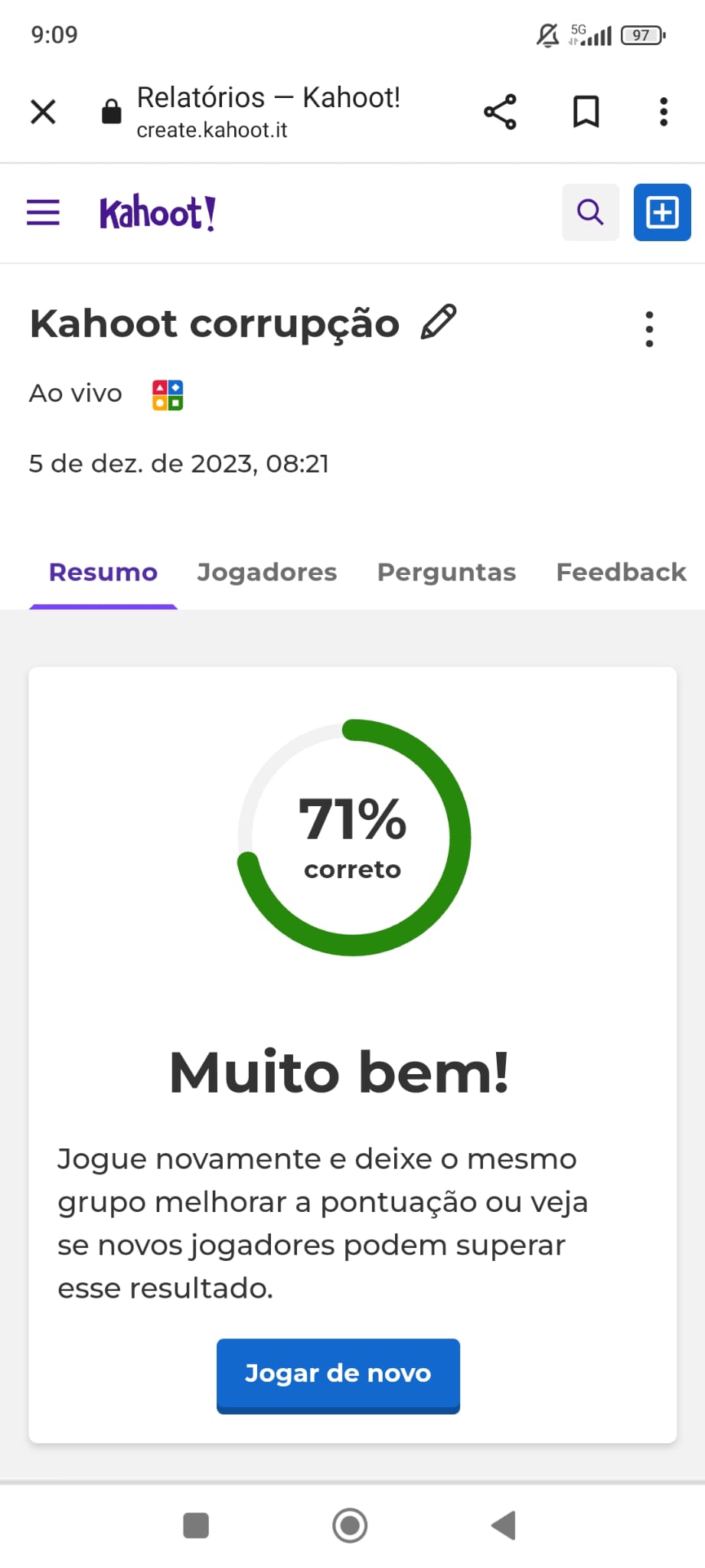Screen dimensions: 705x1568
Task: Tap the Kahoot search icon
Action: (590, 212)
